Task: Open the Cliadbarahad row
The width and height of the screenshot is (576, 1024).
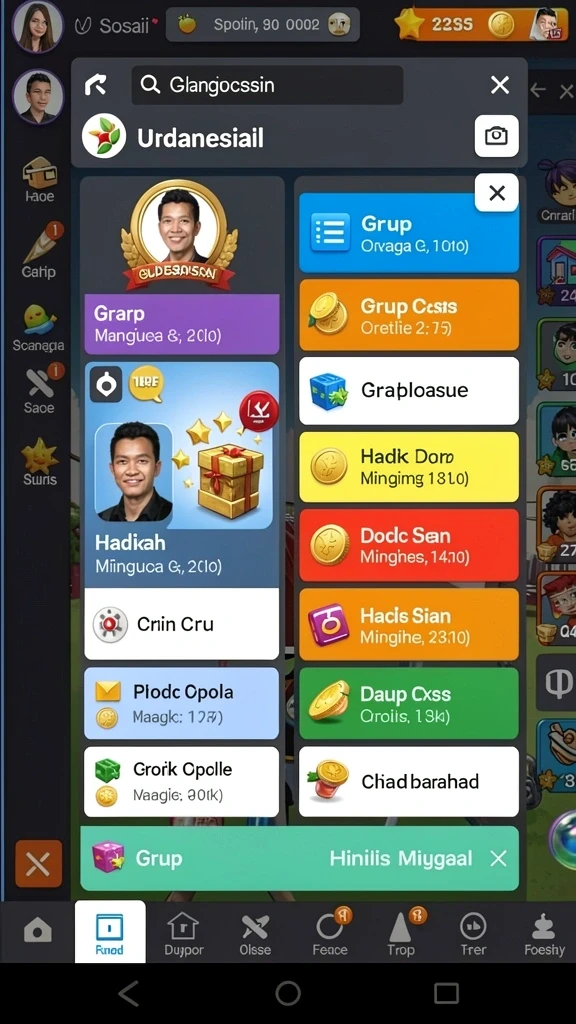Action: coord(409,782)
